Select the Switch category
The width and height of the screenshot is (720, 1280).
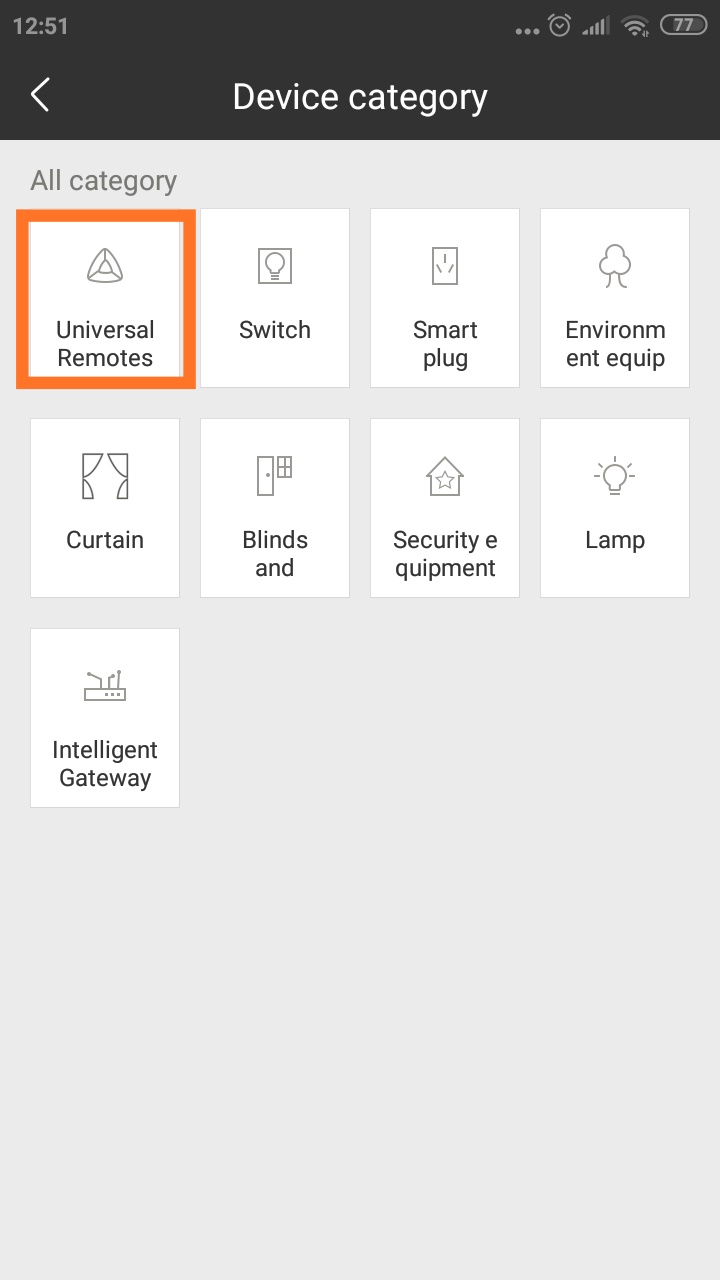point(275,298)
